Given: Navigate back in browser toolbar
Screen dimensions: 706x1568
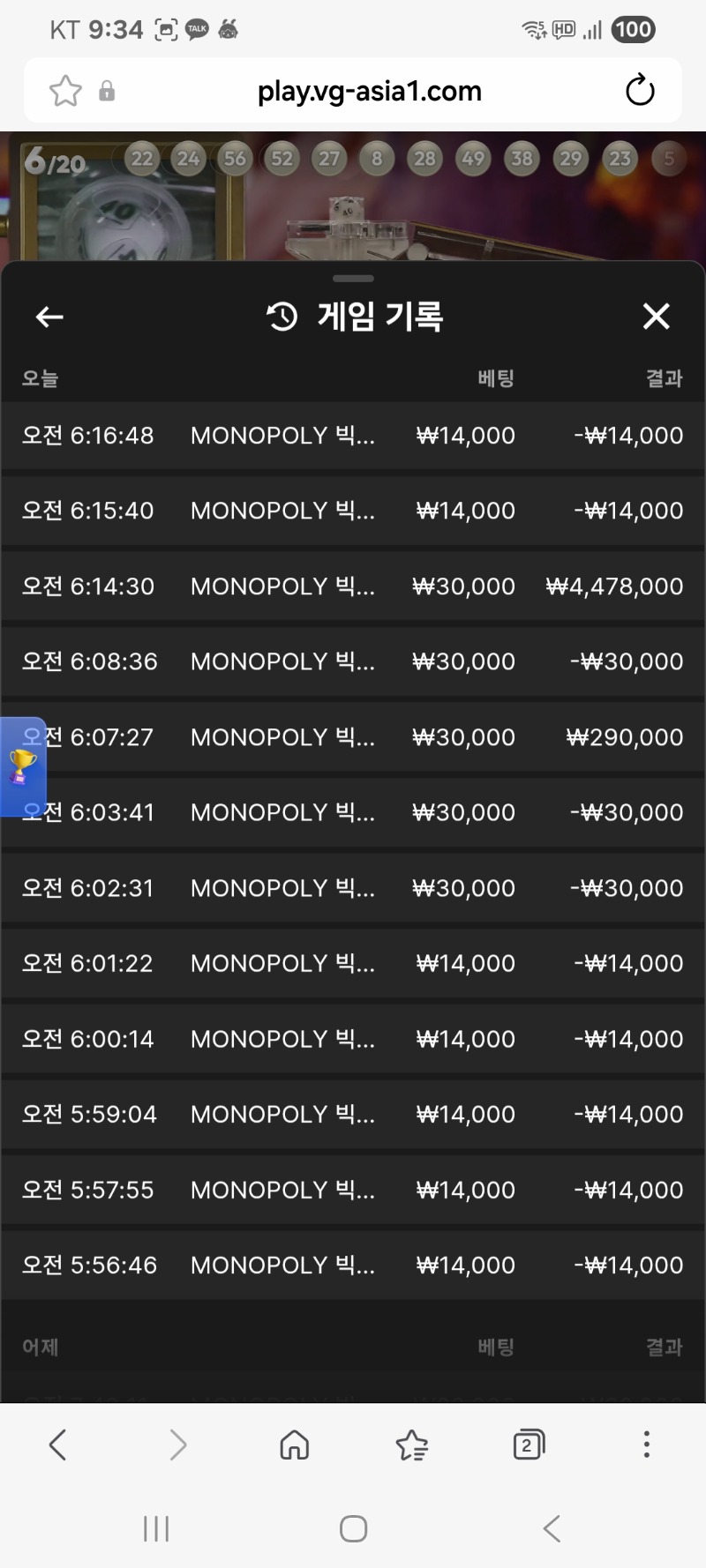Looking at the screenshot, I should [58, 1445].
